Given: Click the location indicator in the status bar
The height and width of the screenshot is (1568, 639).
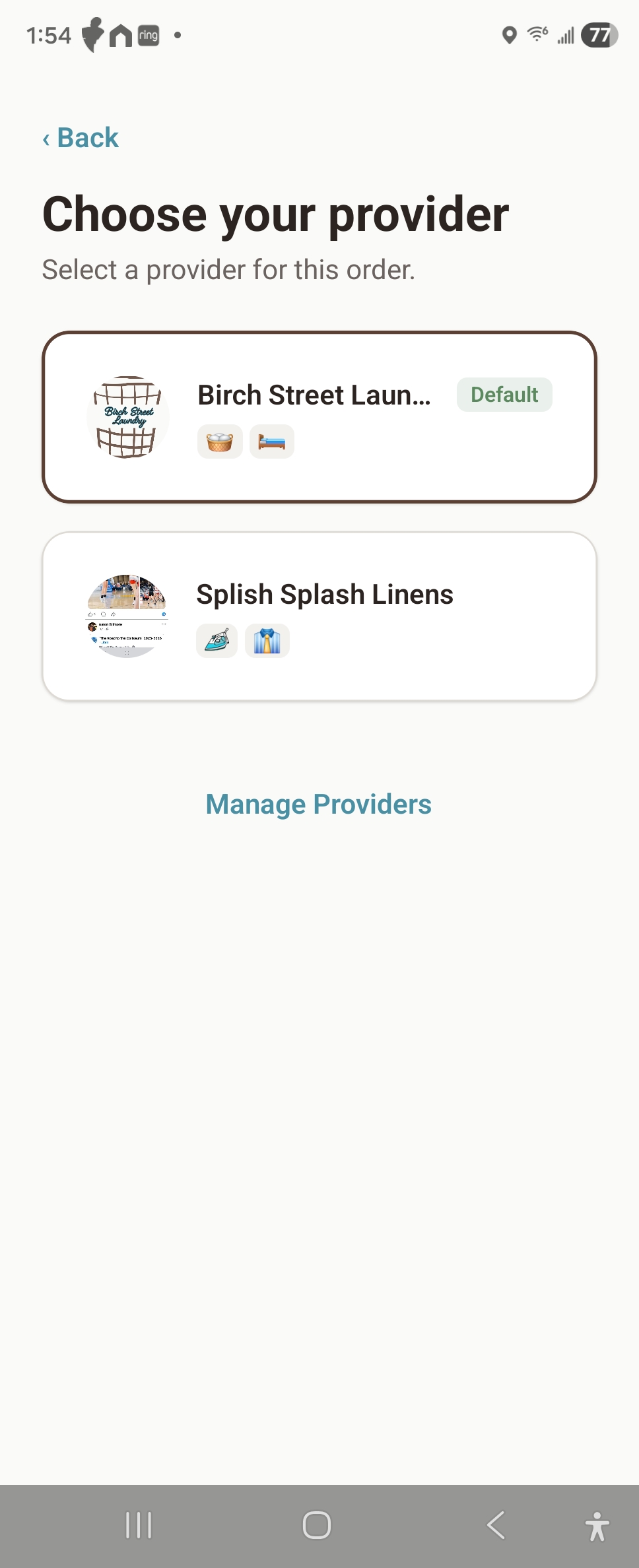Looking at the screenshot, I should (x=509, y=35).
